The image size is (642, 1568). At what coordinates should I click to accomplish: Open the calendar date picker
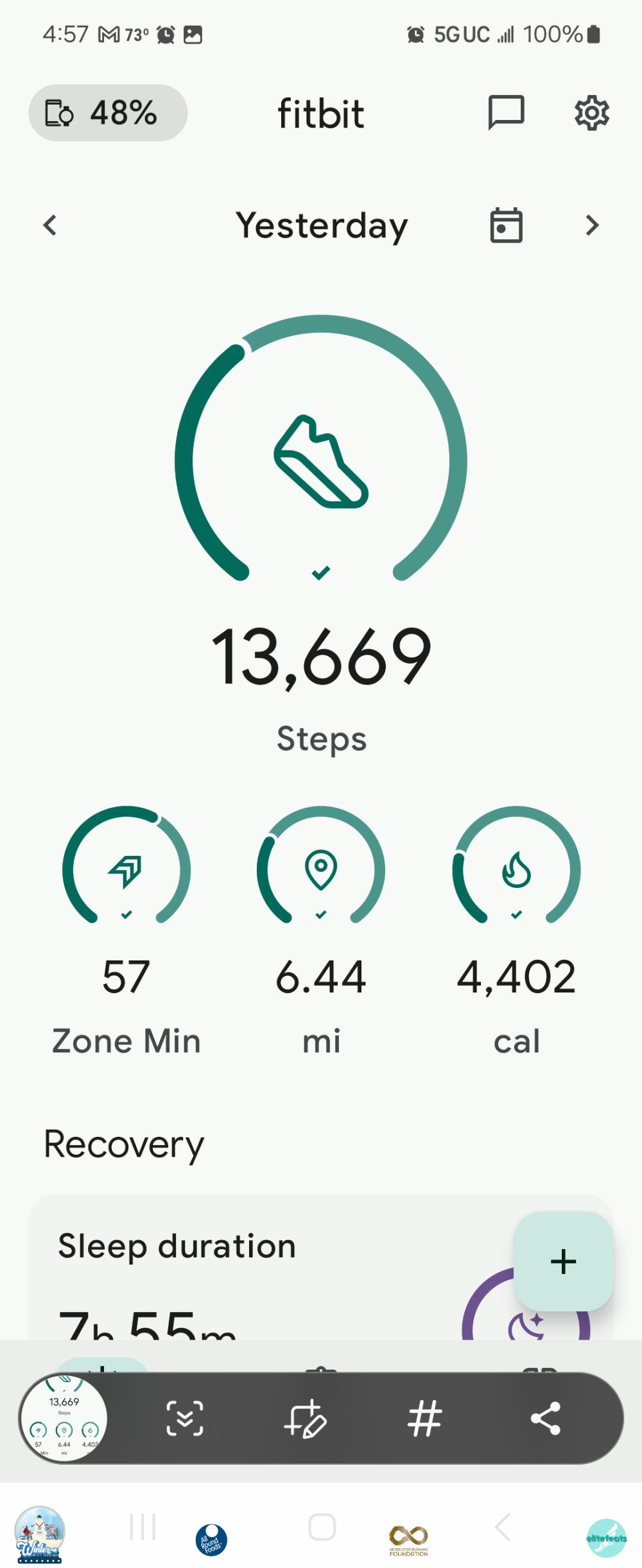pos(506,225)
